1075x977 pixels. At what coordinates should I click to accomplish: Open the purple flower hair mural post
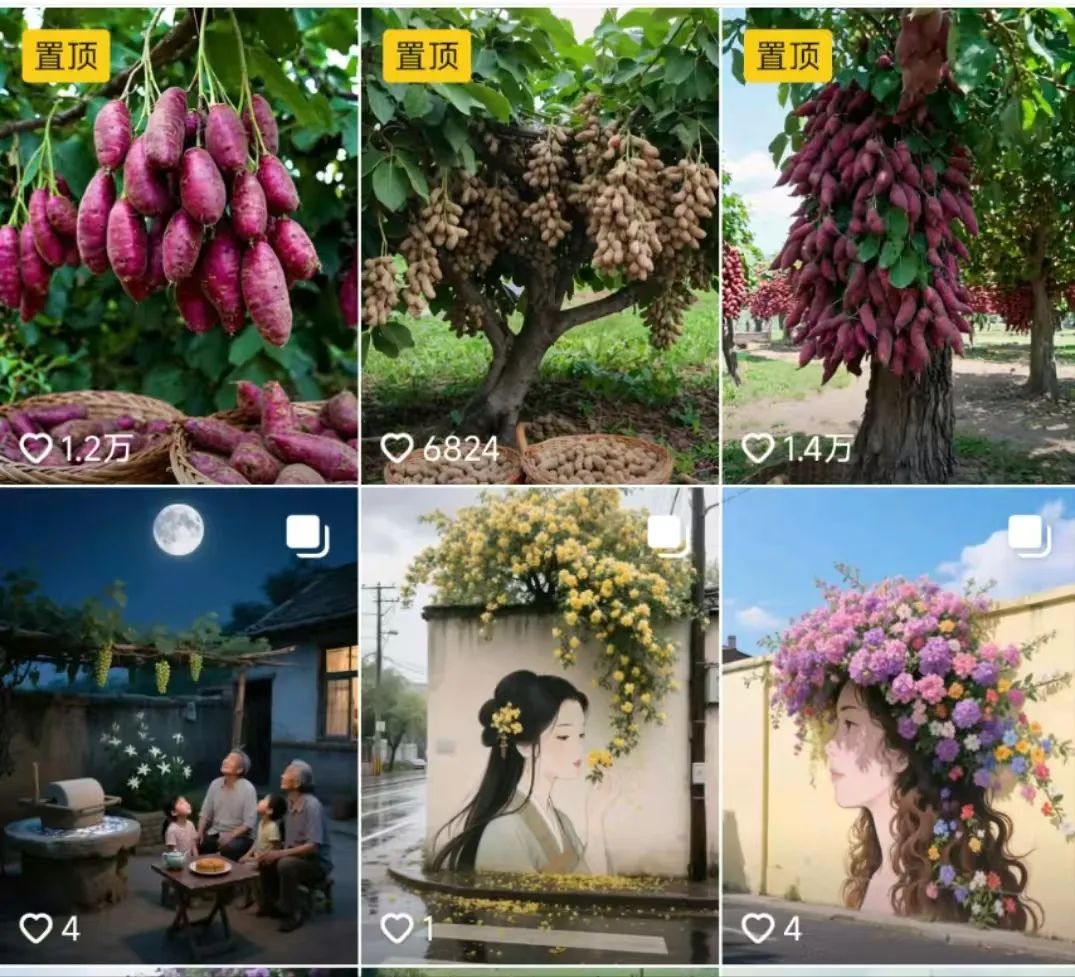coord(898,725)
